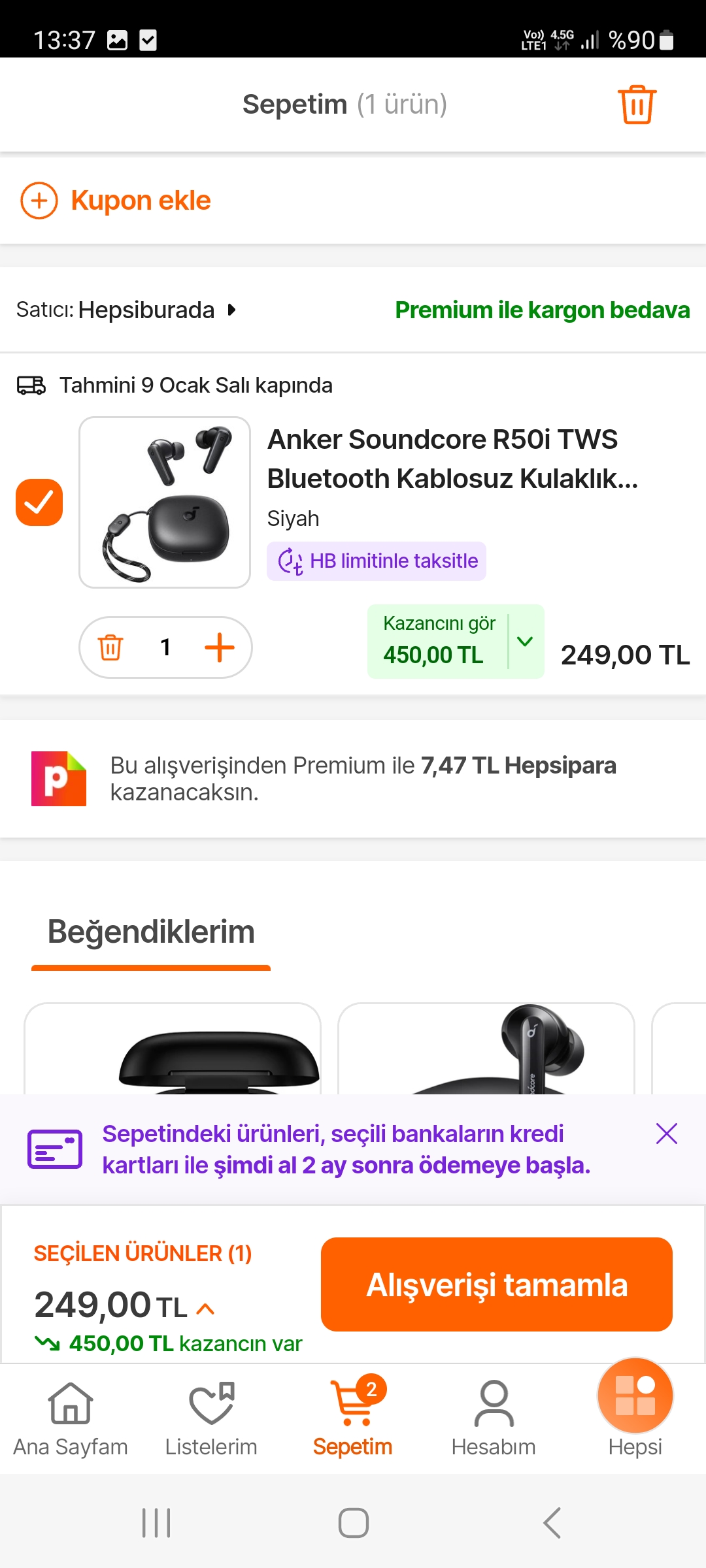Increase the earbuds quantity with plus
This screenshot has height=1568, width=706.
point(220,647)
